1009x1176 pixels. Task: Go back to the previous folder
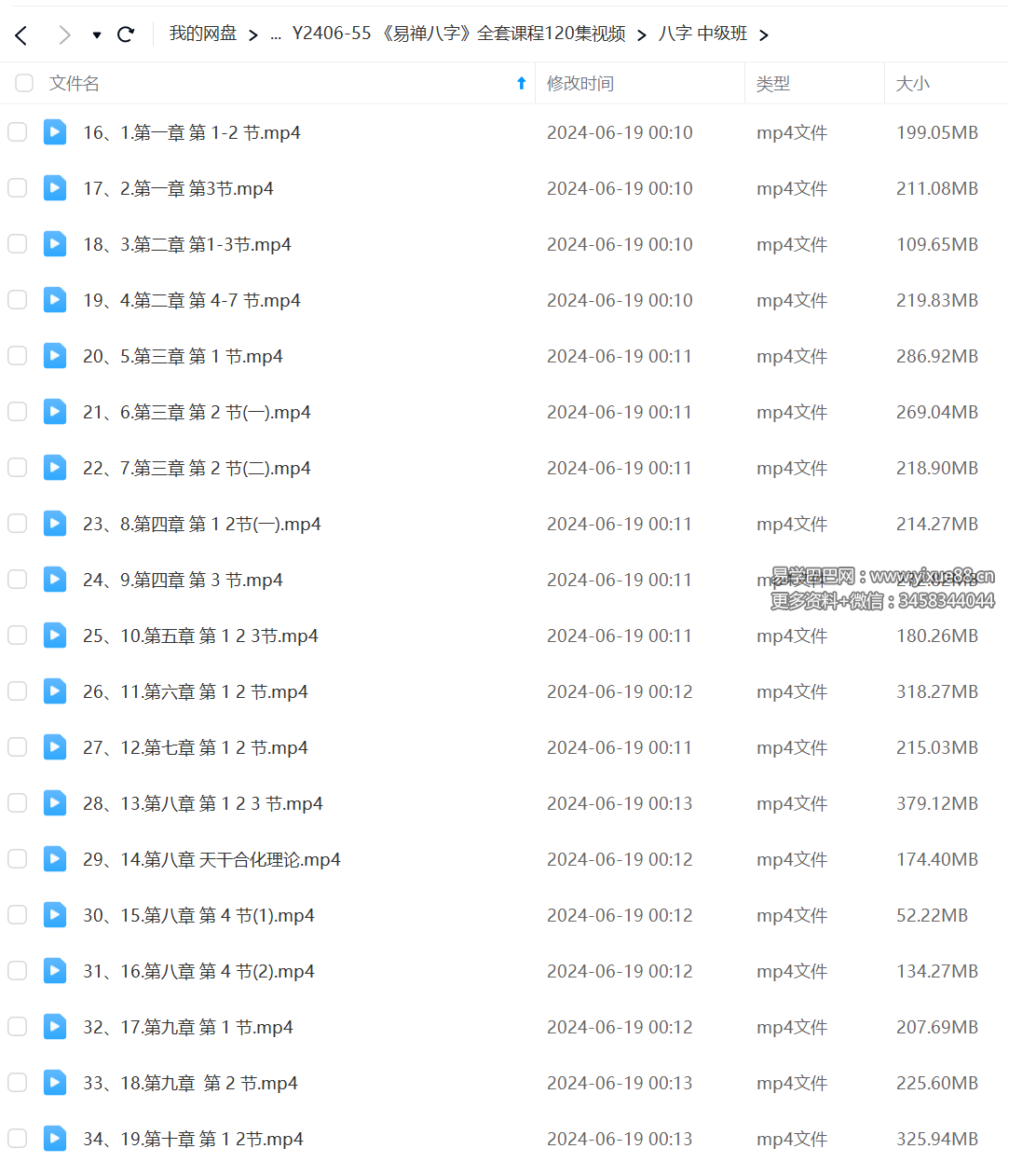click(x=21, y=35)
